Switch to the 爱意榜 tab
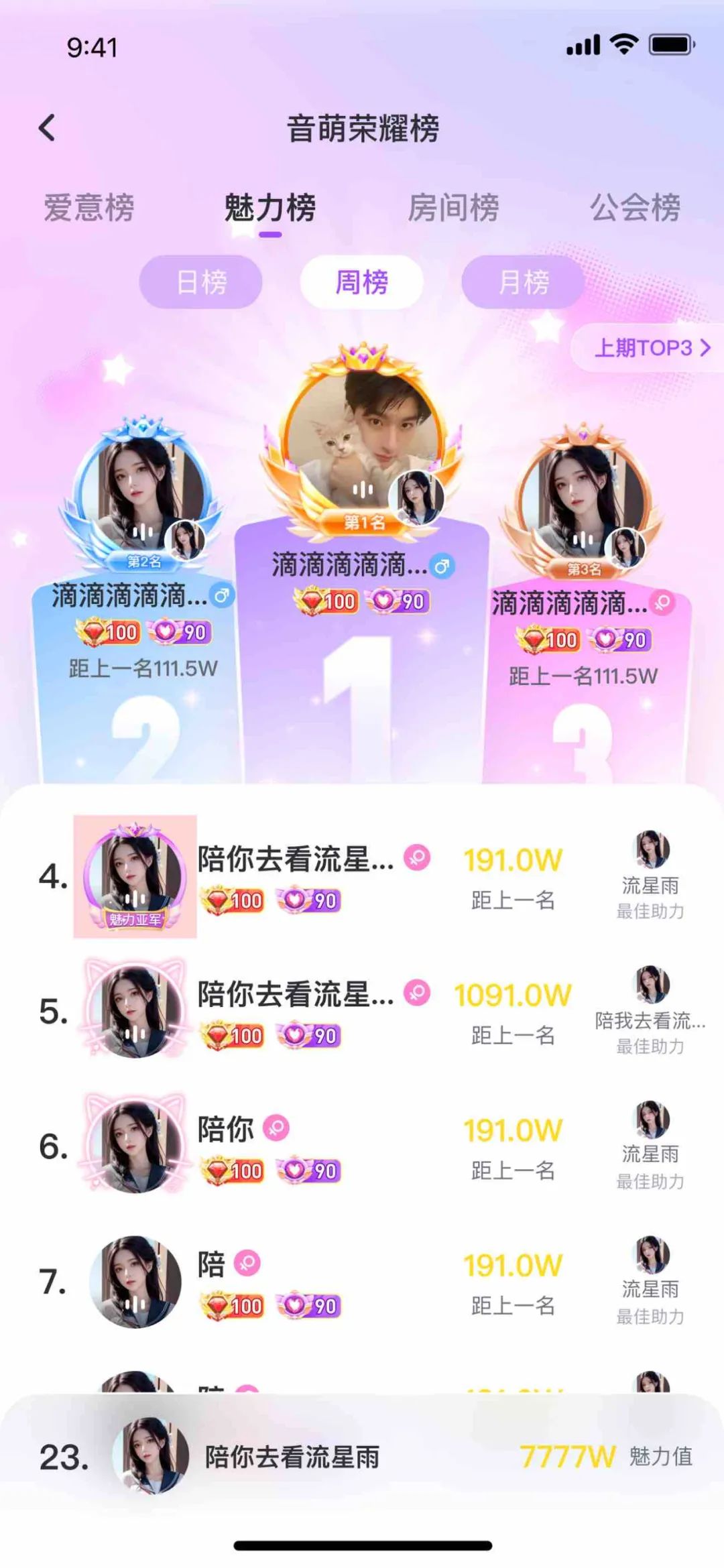 coord(89,207)
